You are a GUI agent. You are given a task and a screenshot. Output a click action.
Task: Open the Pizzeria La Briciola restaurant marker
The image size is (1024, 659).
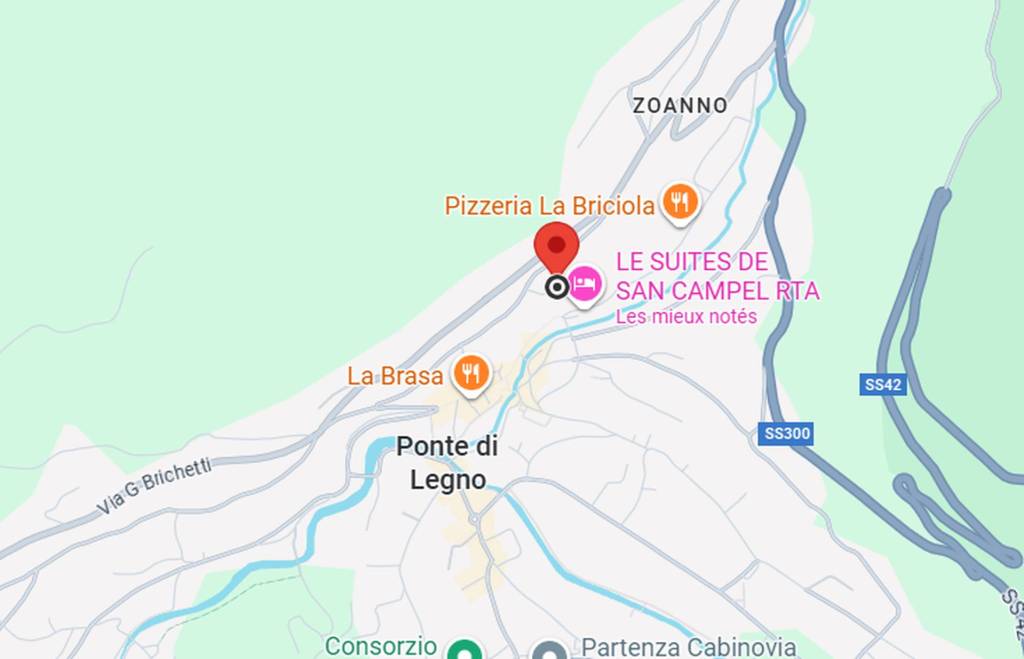point(680,203)
